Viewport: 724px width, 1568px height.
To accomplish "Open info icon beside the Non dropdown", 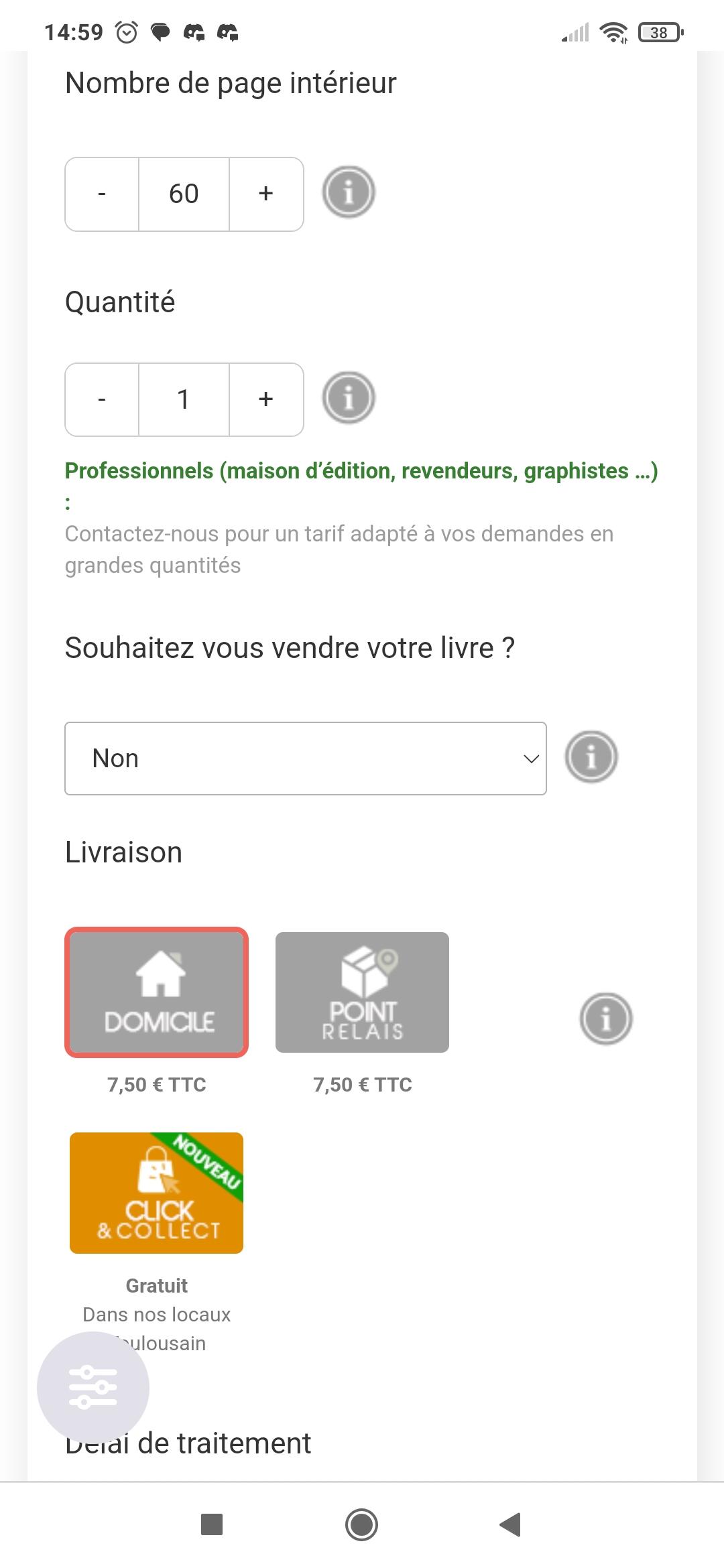I will pyautogui.click(x=591, y=757).
